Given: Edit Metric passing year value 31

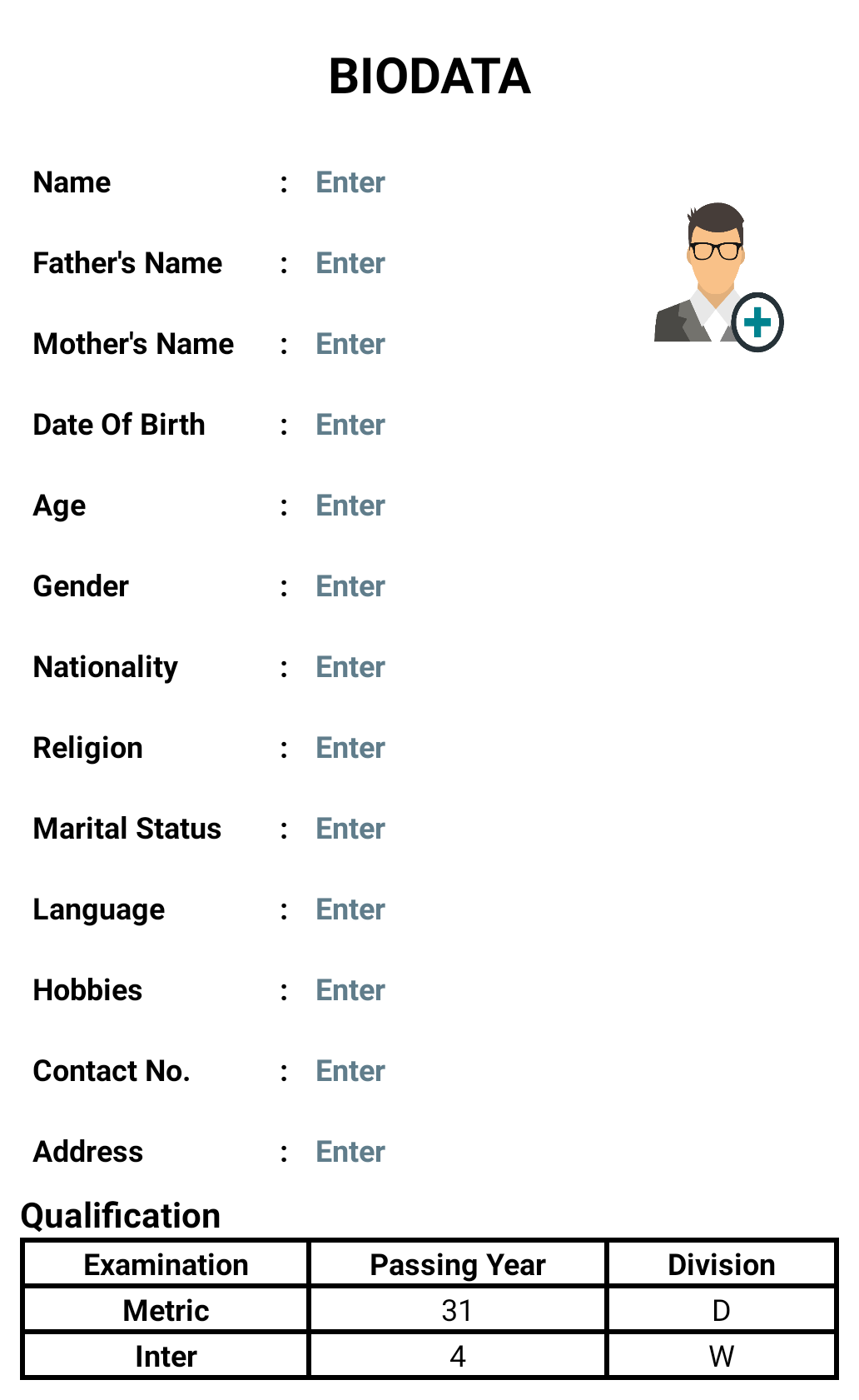Looking at the screenshot, I should coord(457,1310).
